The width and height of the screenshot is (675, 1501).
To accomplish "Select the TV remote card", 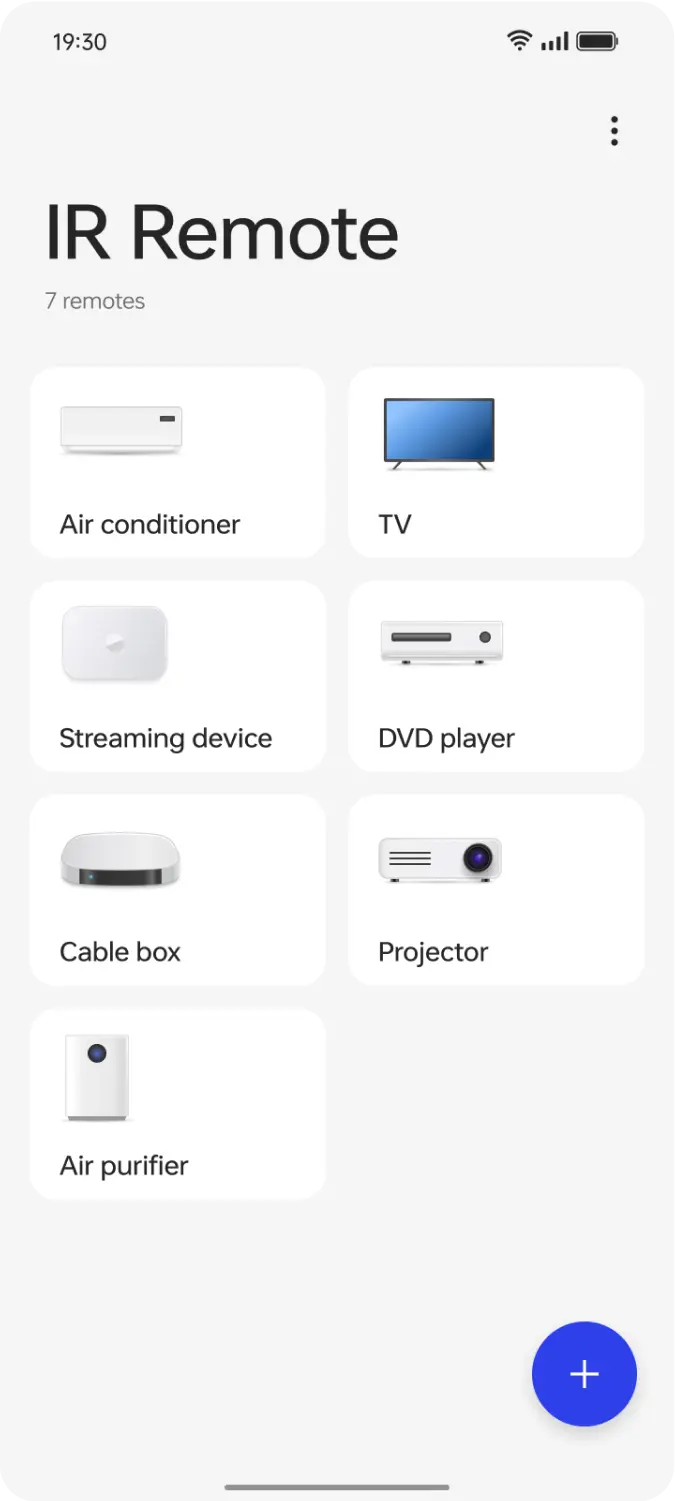I will click(496, 462).
